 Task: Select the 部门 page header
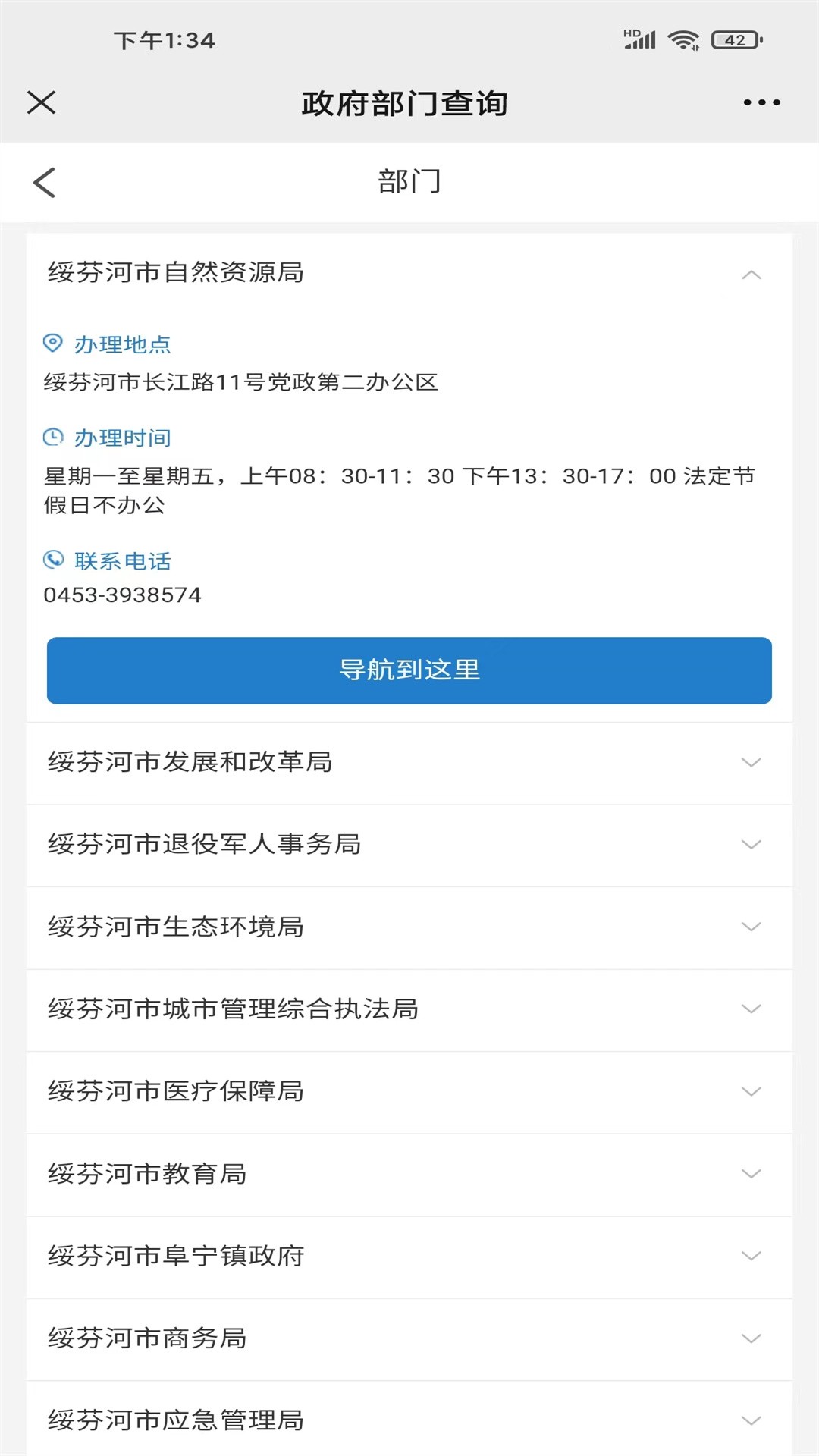pyautogui.click(x=409, y=182)
